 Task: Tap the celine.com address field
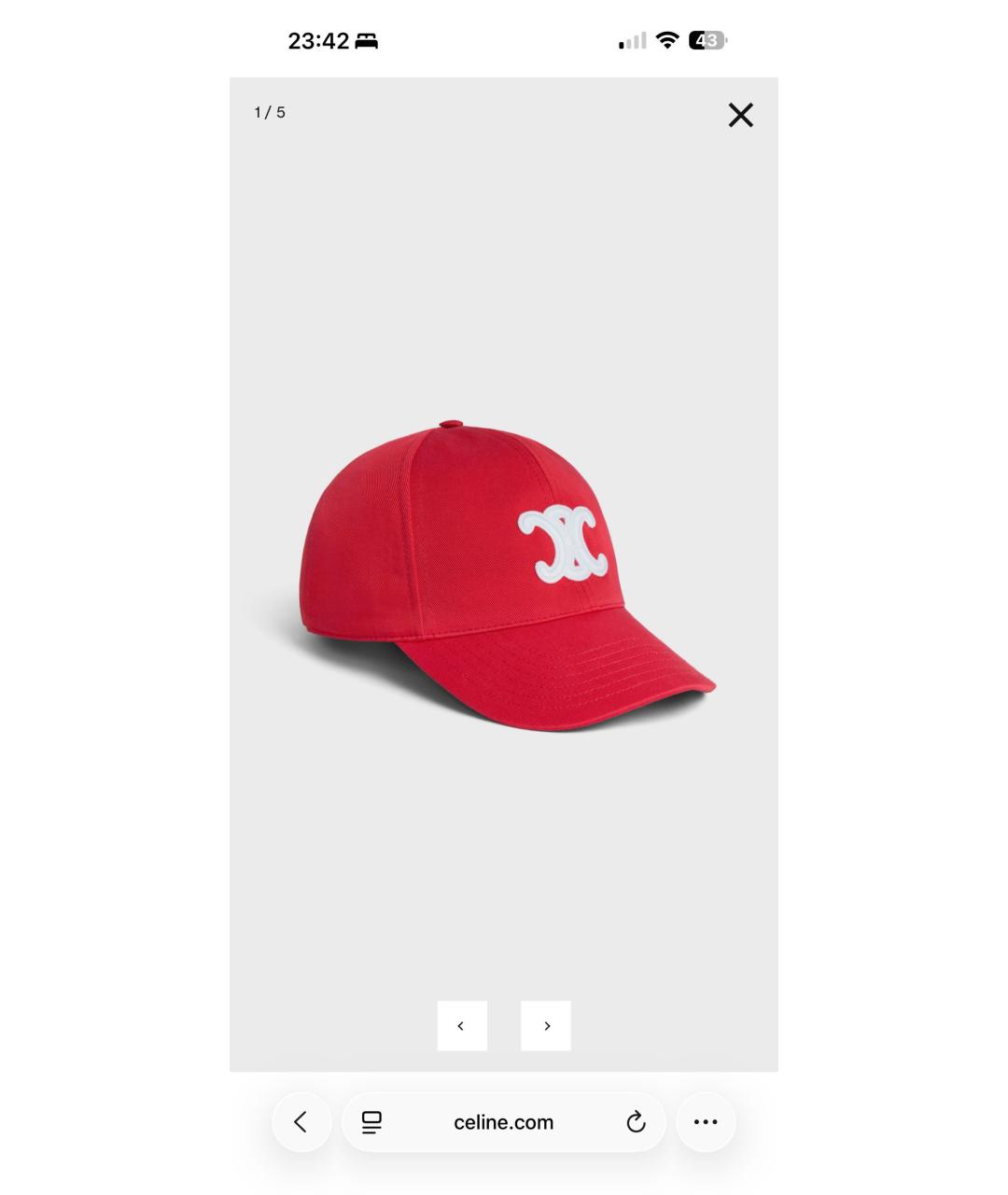[x=503, y=1122]
